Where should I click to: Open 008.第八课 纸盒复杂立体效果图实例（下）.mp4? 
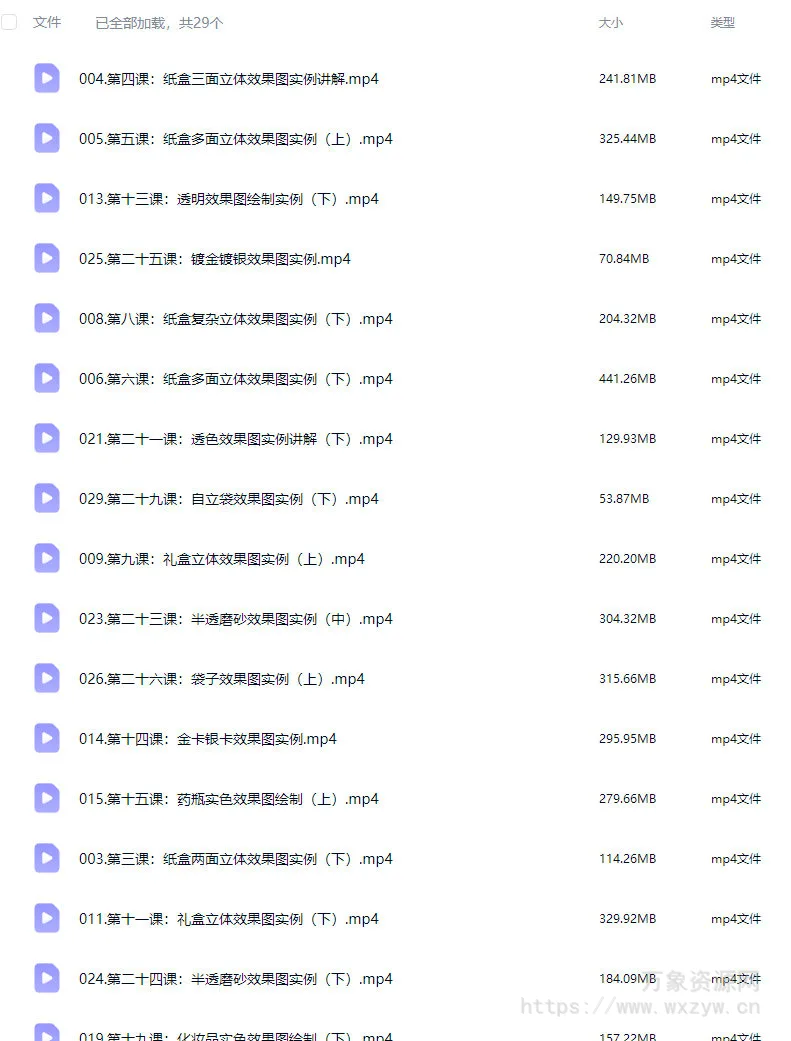tap(235, 319)
